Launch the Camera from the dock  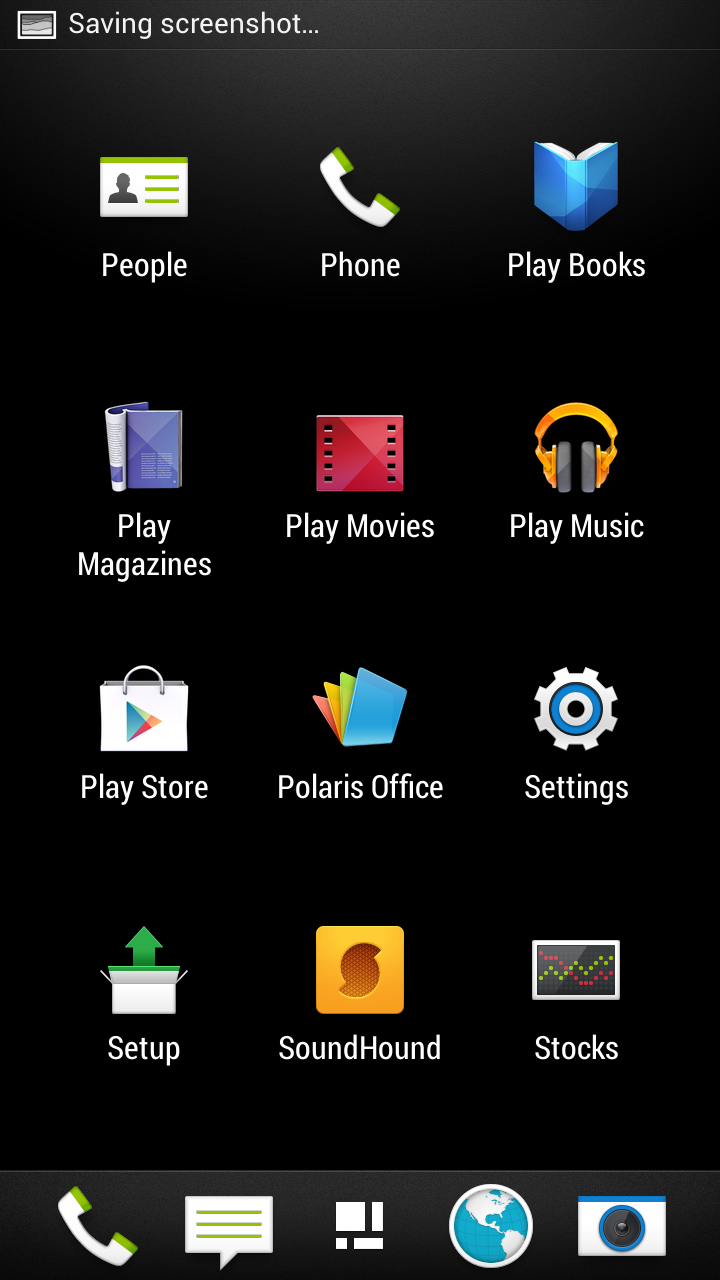pyautogui.click(x=622, y=1226)
